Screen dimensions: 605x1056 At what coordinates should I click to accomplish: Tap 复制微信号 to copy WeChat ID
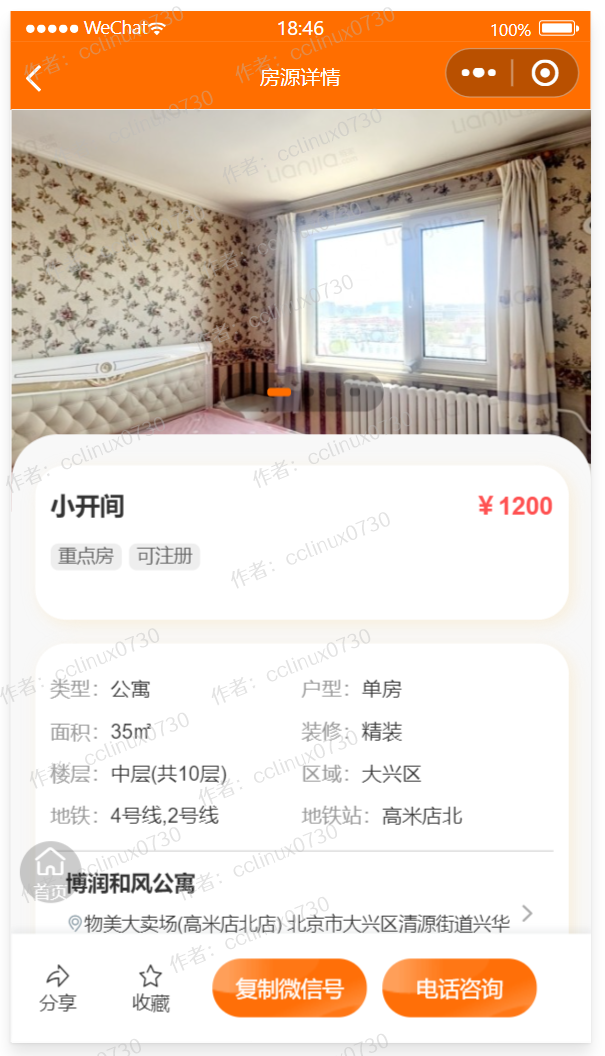(290, 988)
